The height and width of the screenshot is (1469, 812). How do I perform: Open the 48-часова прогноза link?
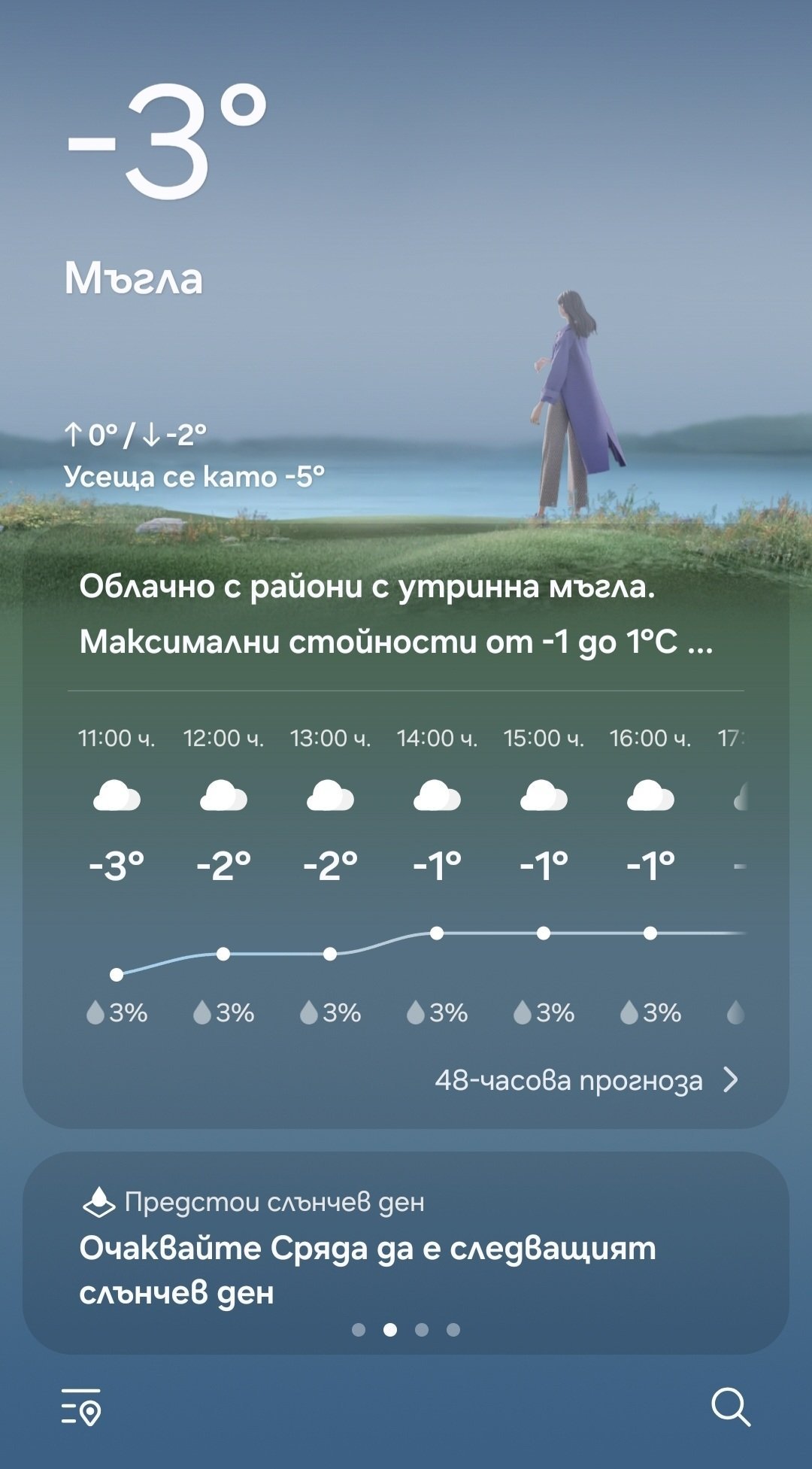[x=587, y=1080]
